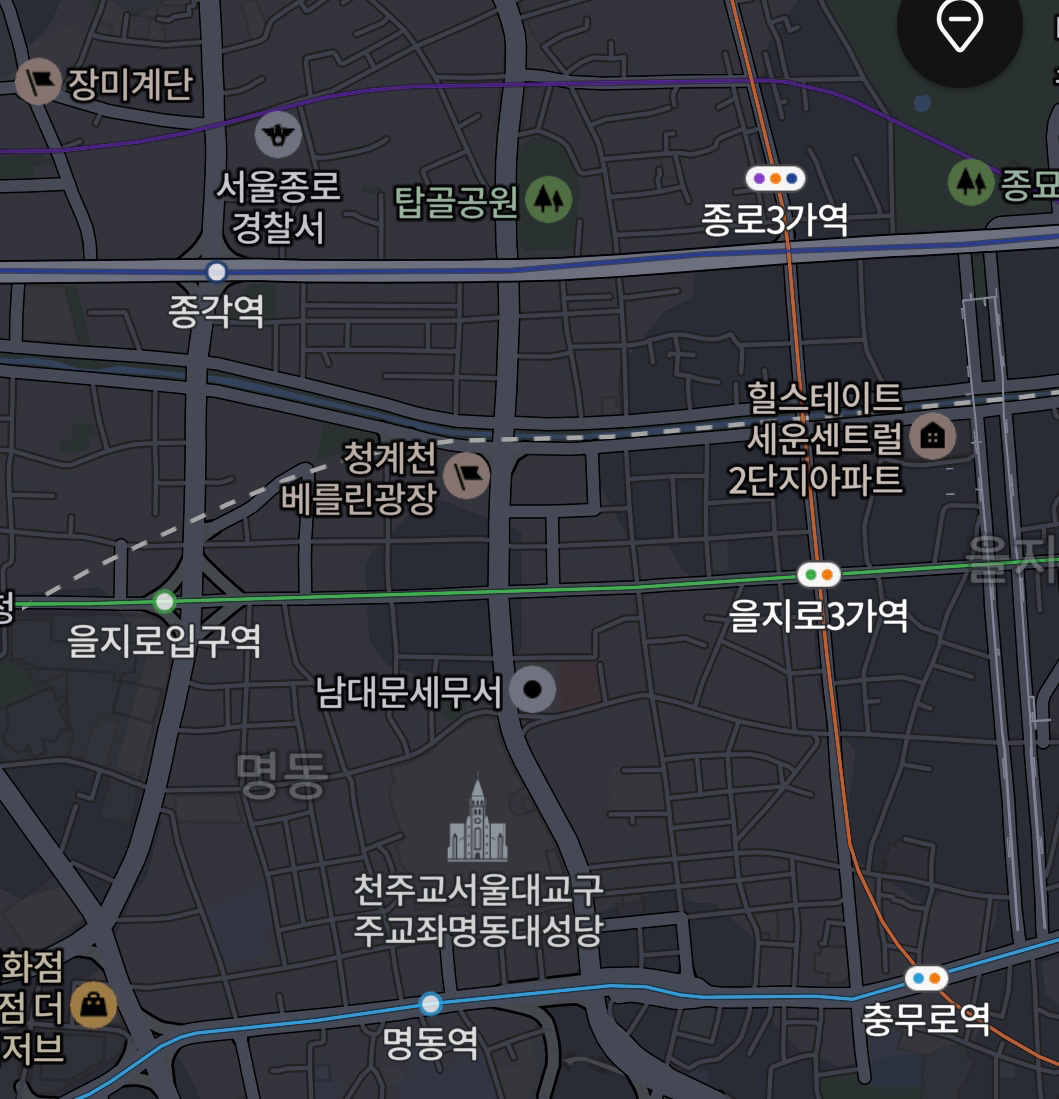Tap the 탑골공원 park marker
Screen dimensions: 1059x1099
(x=547, y=199)
